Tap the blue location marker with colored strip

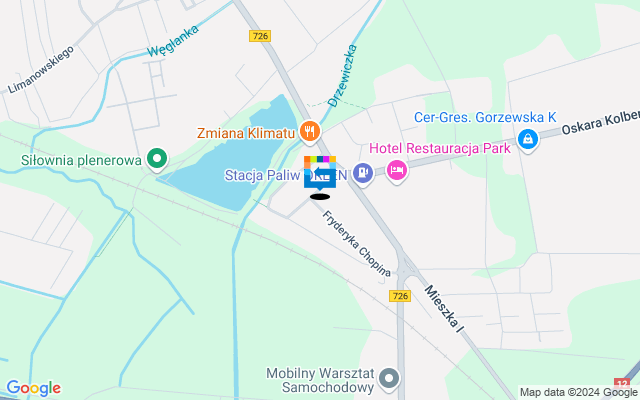[x=320, y=174]
